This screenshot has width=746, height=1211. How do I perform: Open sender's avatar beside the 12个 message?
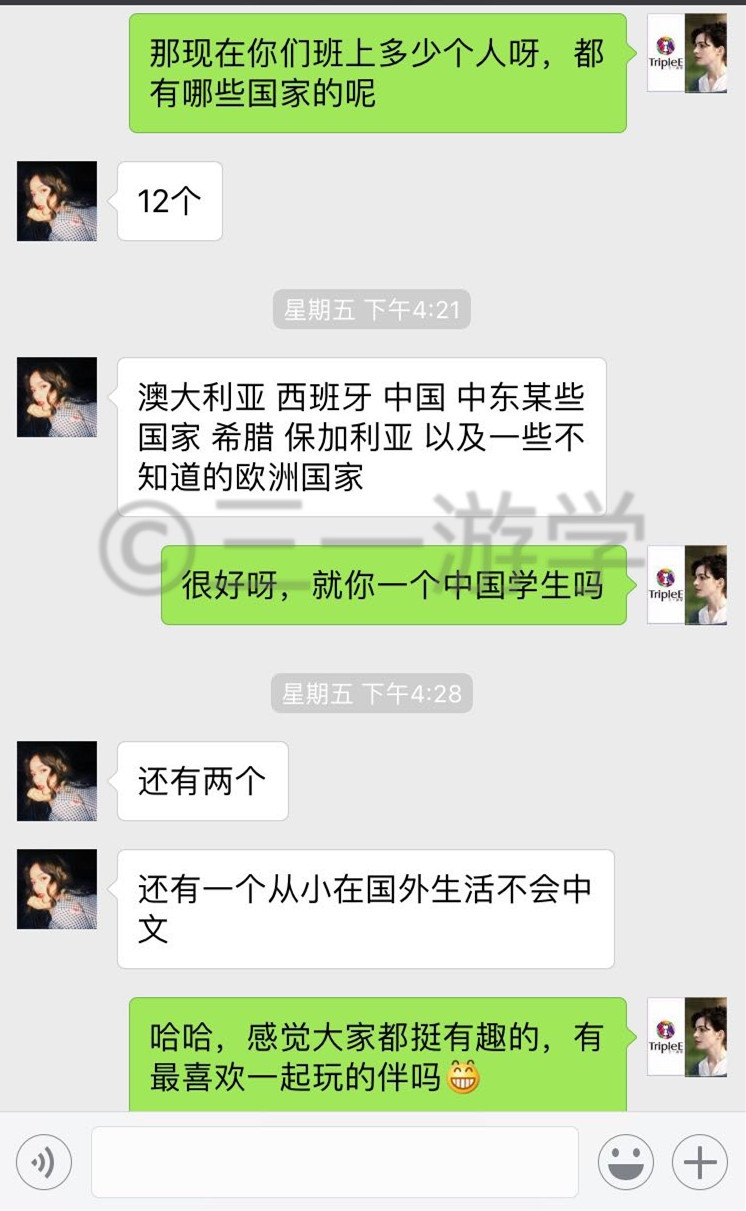tap(57, 201)
